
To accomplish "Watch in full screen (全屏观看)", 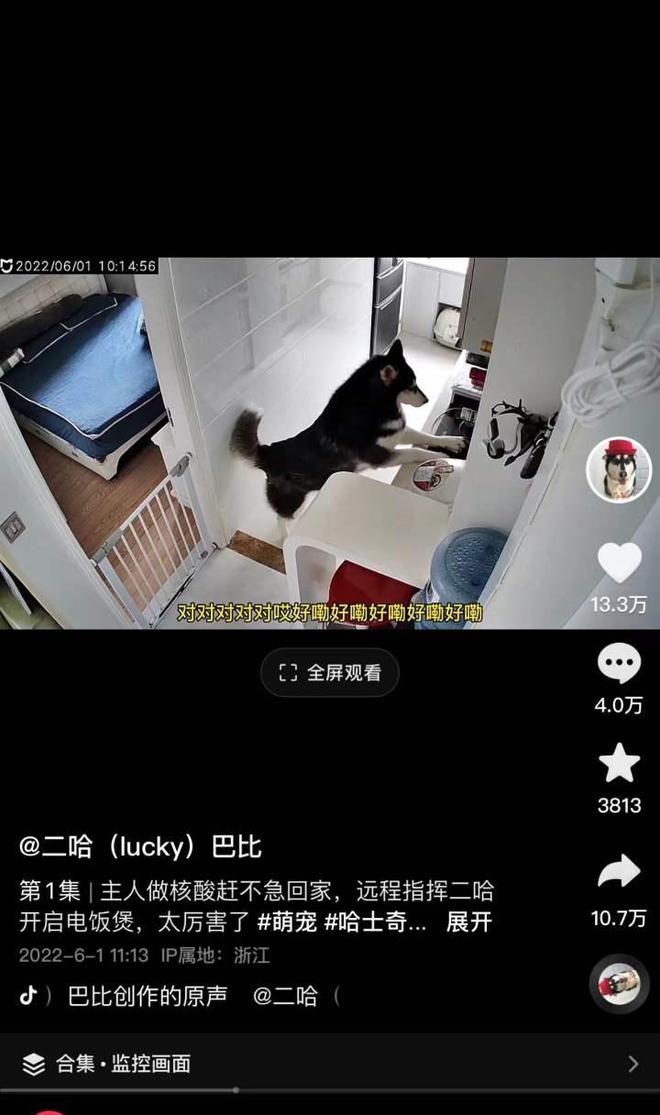I will [x=330, y=673].
